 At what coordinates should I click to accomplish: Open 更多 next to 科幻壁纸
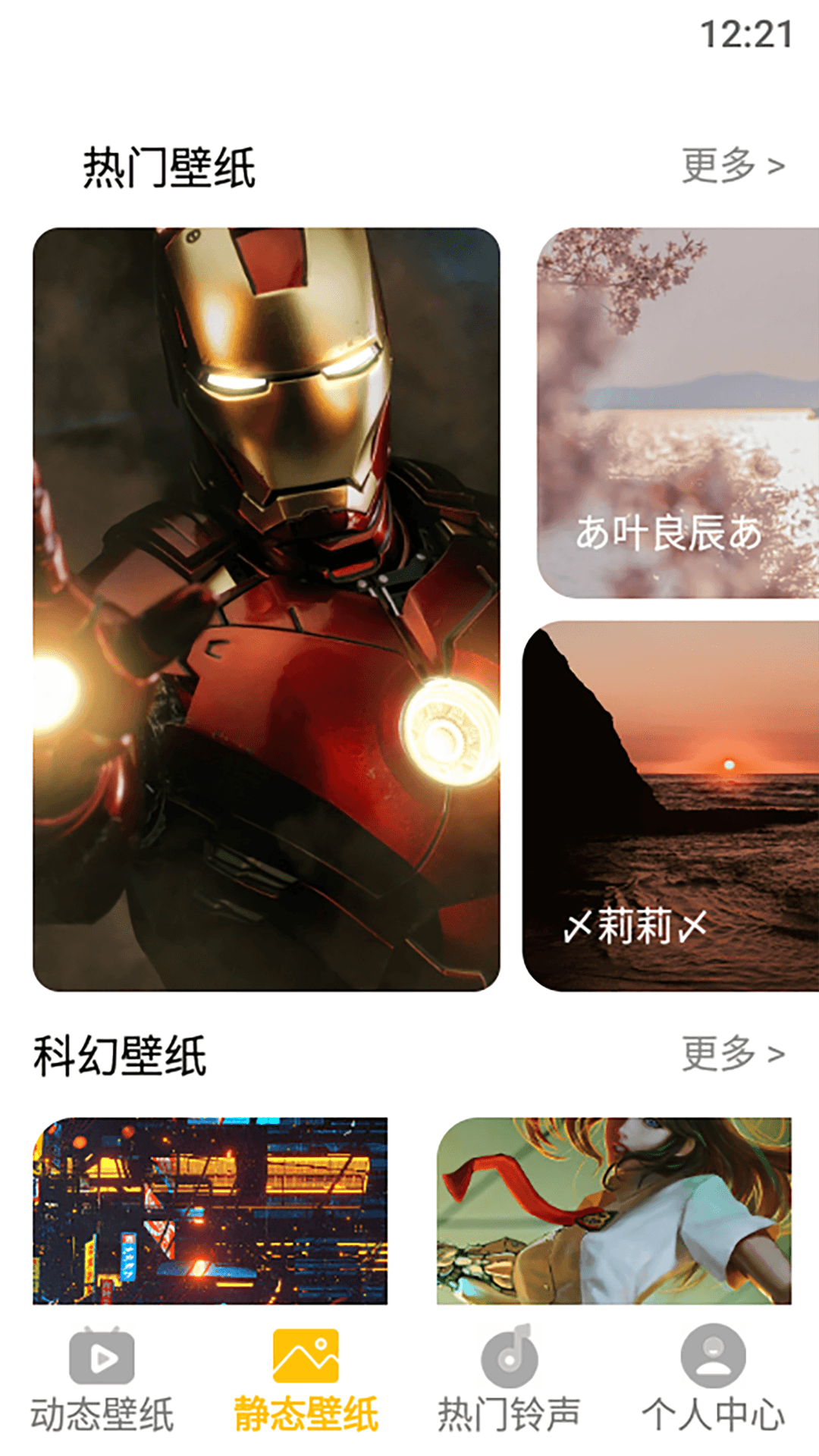pos(733,1053)
